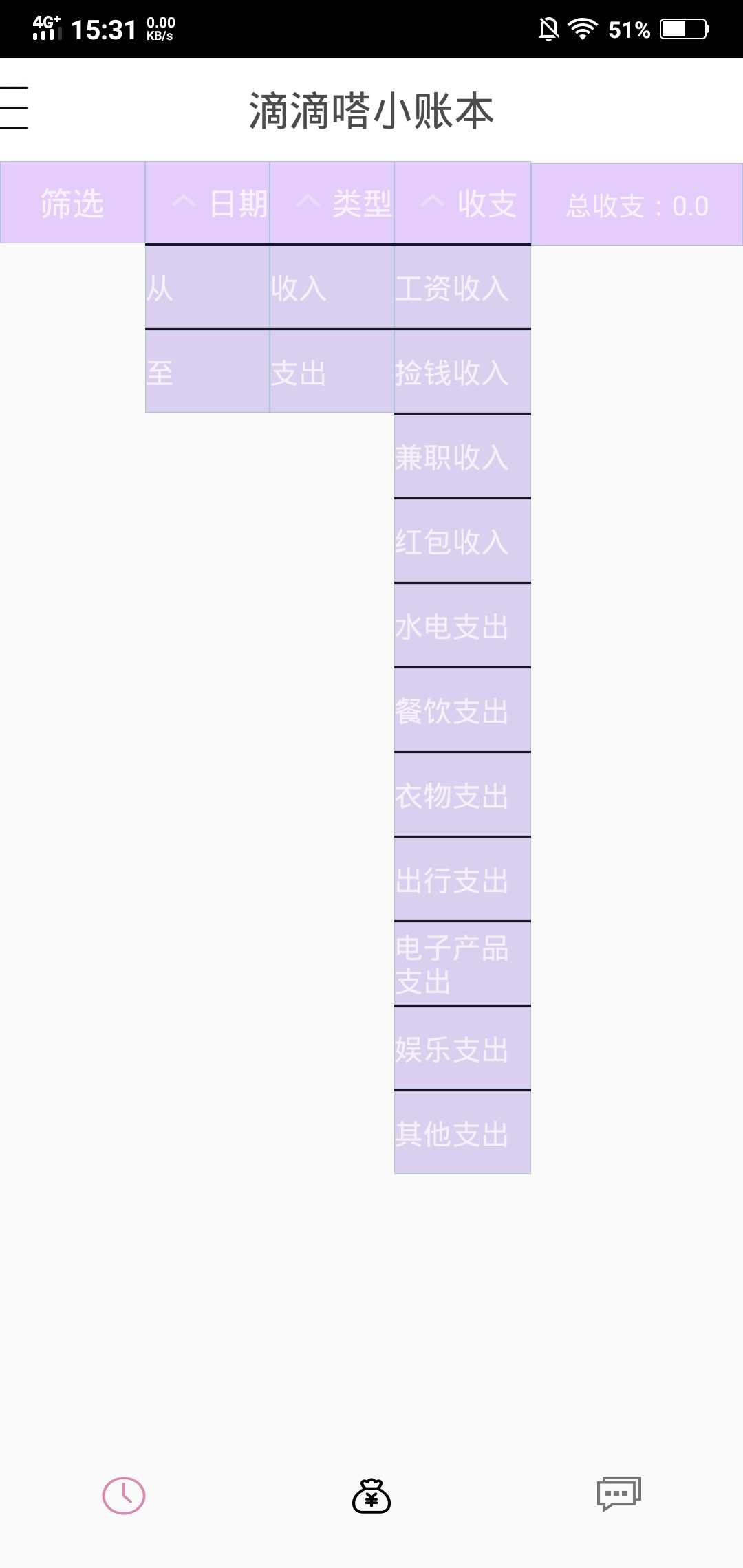
Task: Collapse the 日期 dropdown
Action: (207, 203)
